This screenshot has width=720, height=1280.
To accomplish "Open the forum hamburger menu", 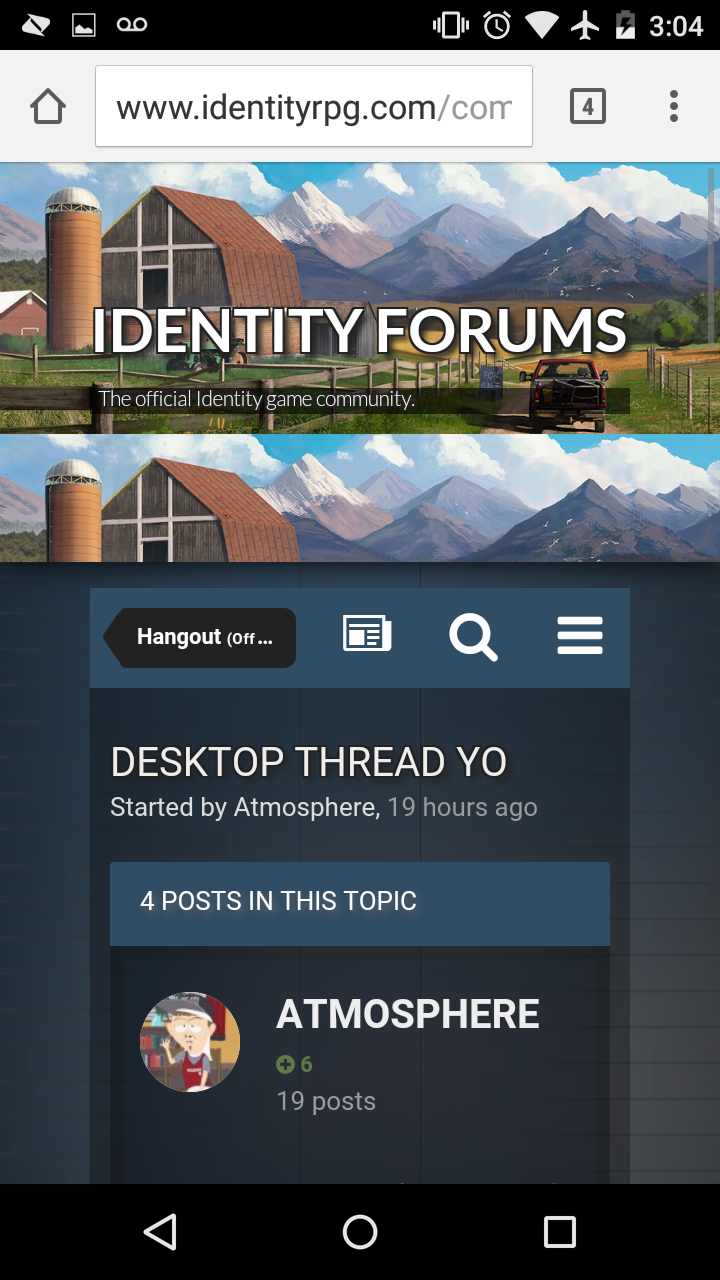I will pyautogui.click(x=580, y=636).
